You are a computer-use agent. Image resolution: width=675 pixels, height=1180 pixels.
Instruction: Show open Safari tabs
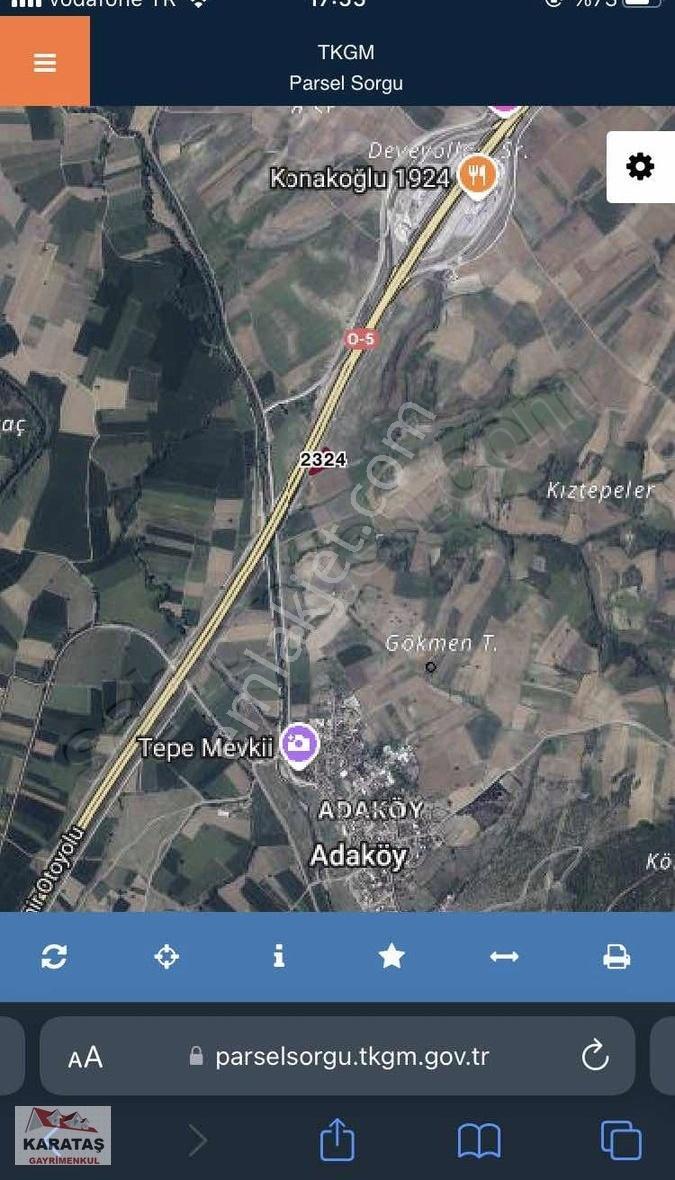pyautogui.click(x=622, y=1140)
